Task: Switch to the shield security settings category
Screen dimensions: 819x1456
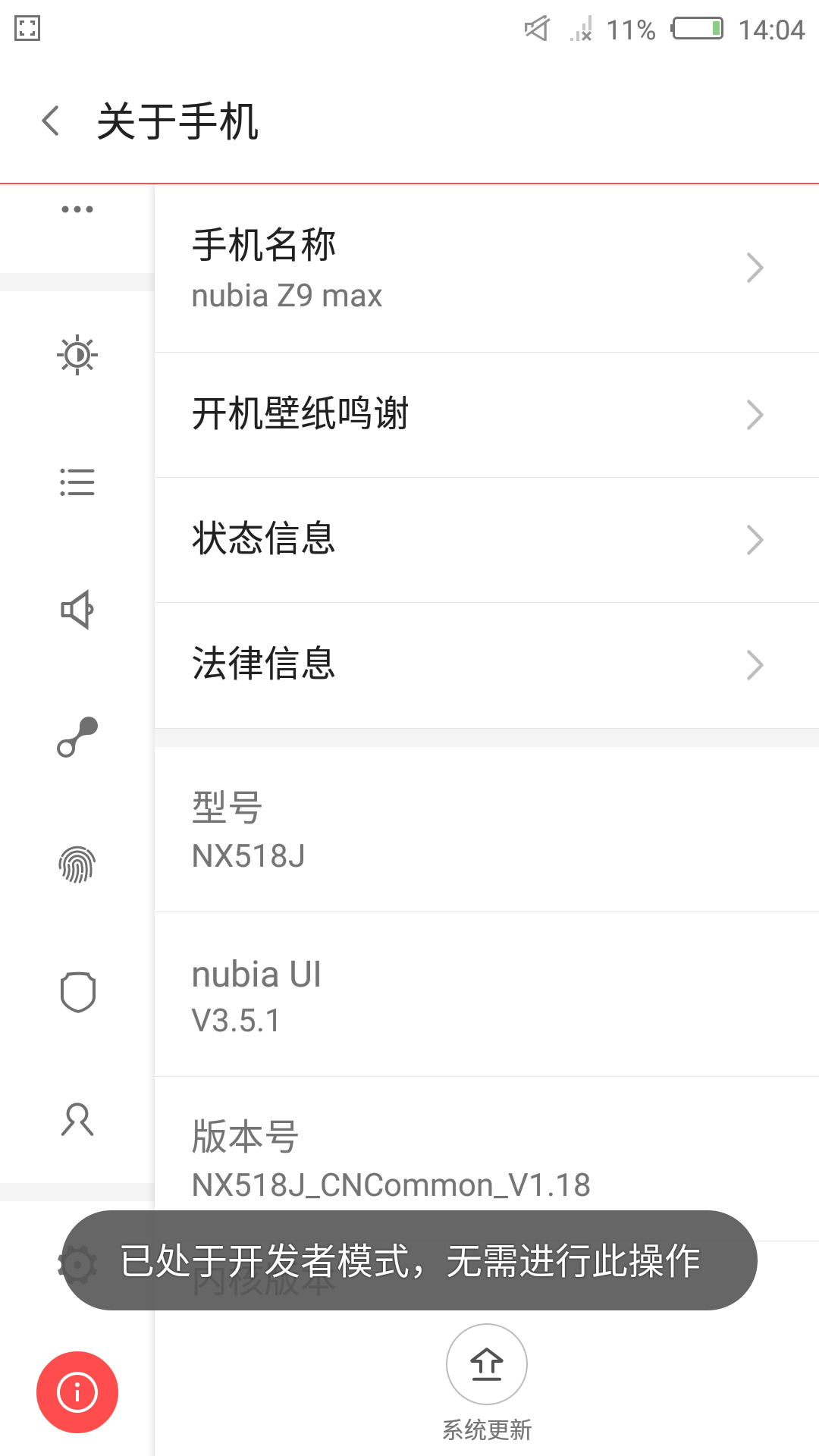Action: click(77, 992)
